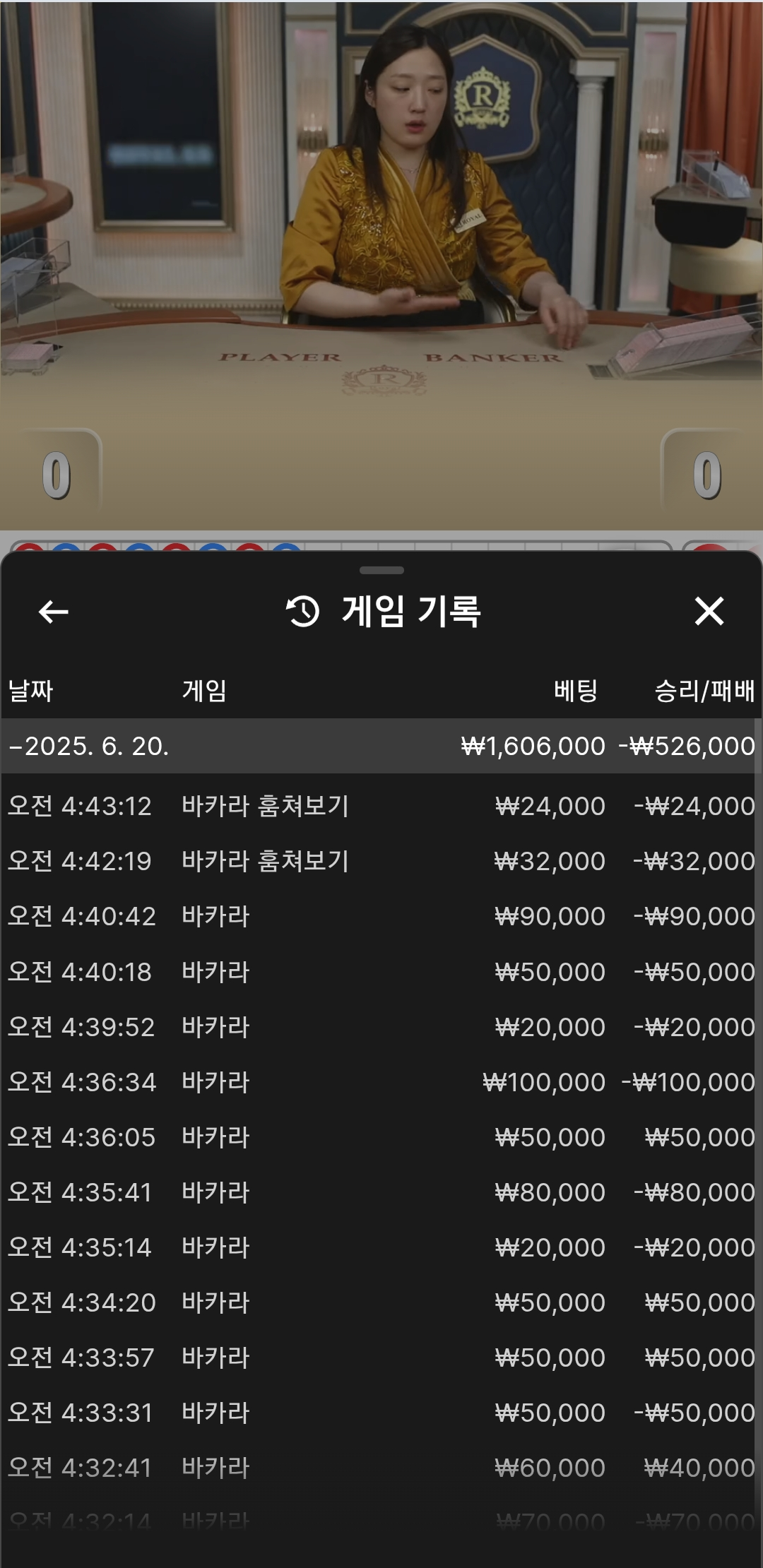The image size is (763, 1568).
Task: Collapse the 2025. 6. 20. date group
Action: click(89, 747)
